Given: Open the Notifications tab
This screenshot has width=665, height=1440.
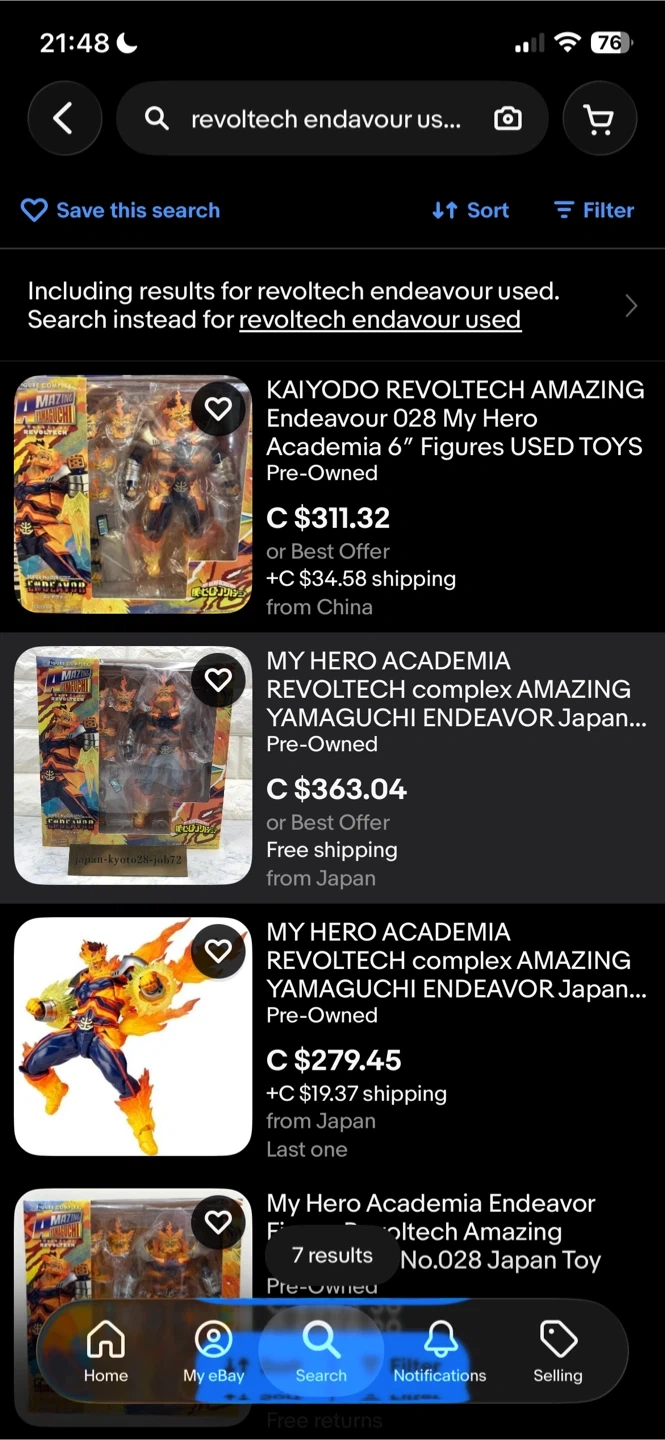Looking at the screenshot, I should 439,1351.
